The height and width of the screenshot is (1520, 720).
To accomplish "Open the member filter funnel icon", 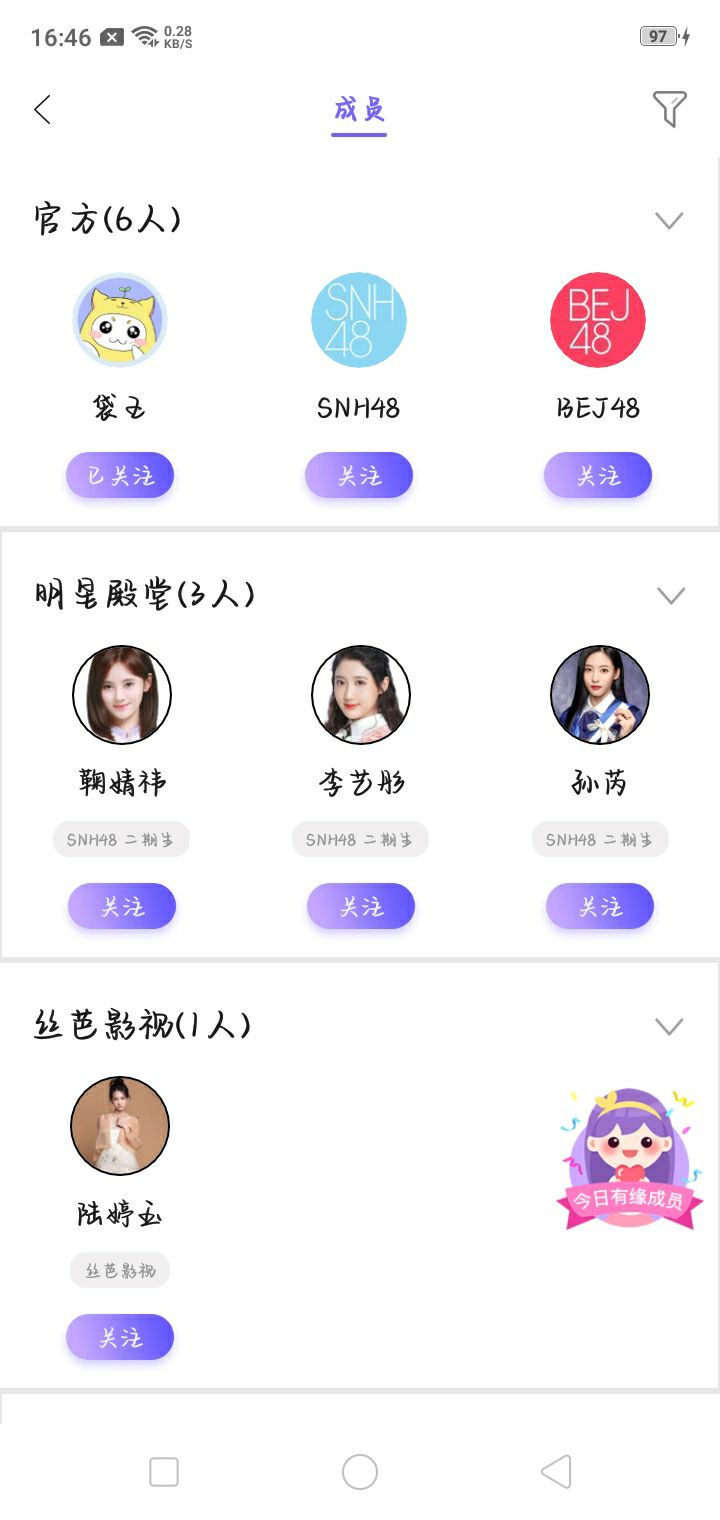I will (669, 108).
